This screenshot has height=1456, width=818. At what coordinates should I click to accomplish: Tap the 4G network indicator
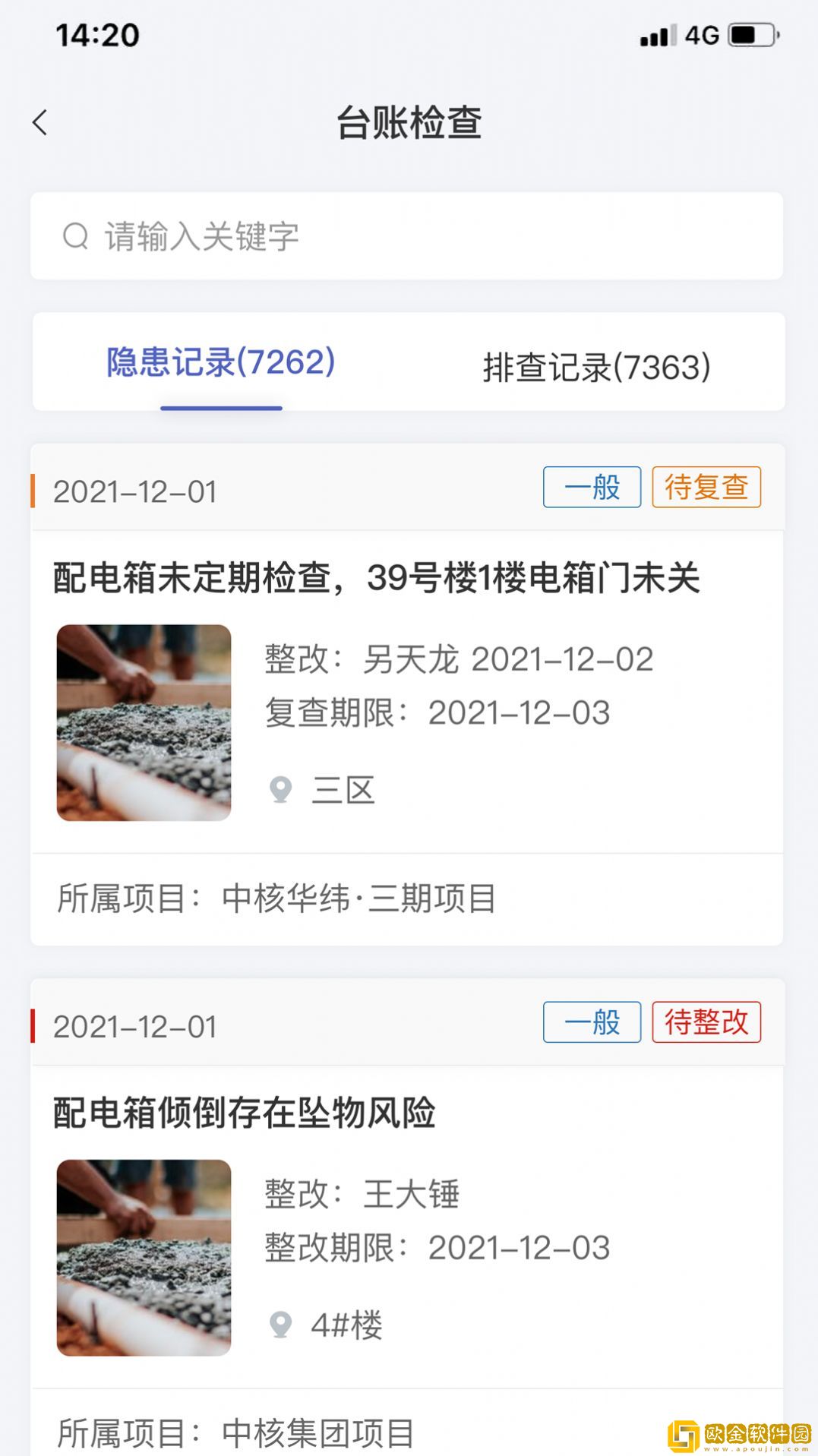(703, 32)
